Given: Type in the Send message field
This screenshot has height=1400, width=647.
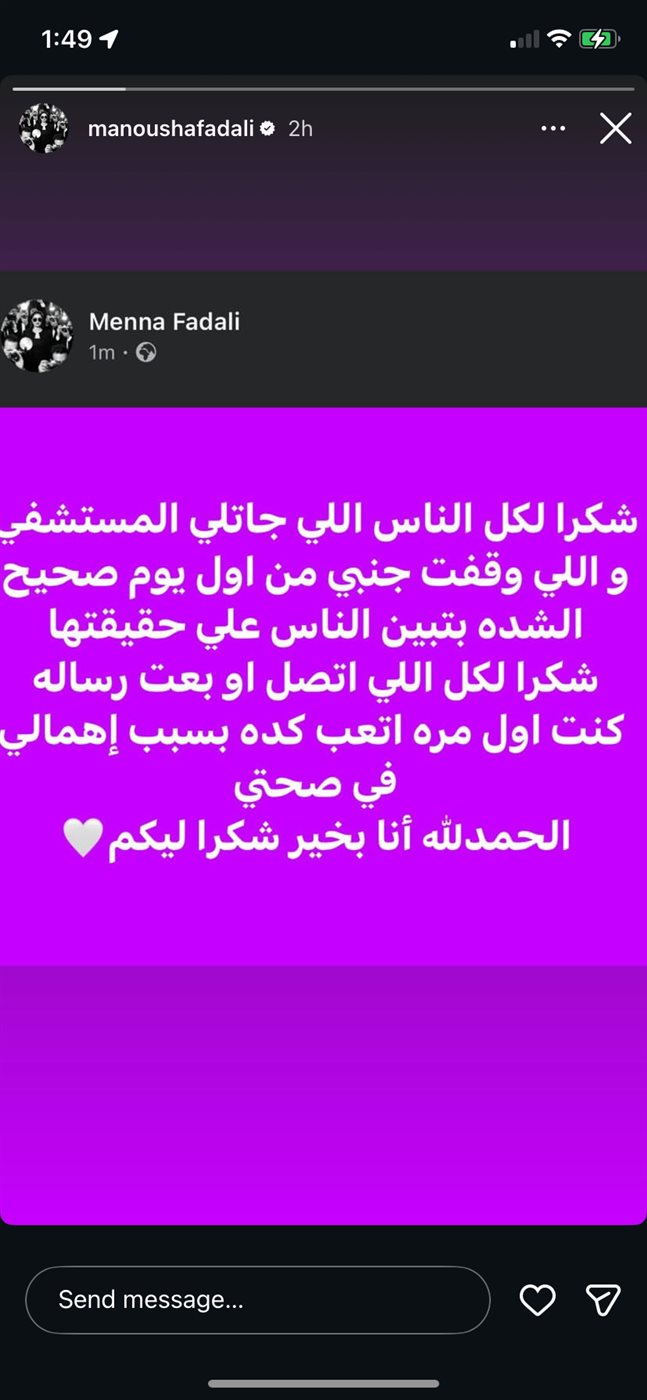Looking at the screenshot, I should tap(257, 1300).
